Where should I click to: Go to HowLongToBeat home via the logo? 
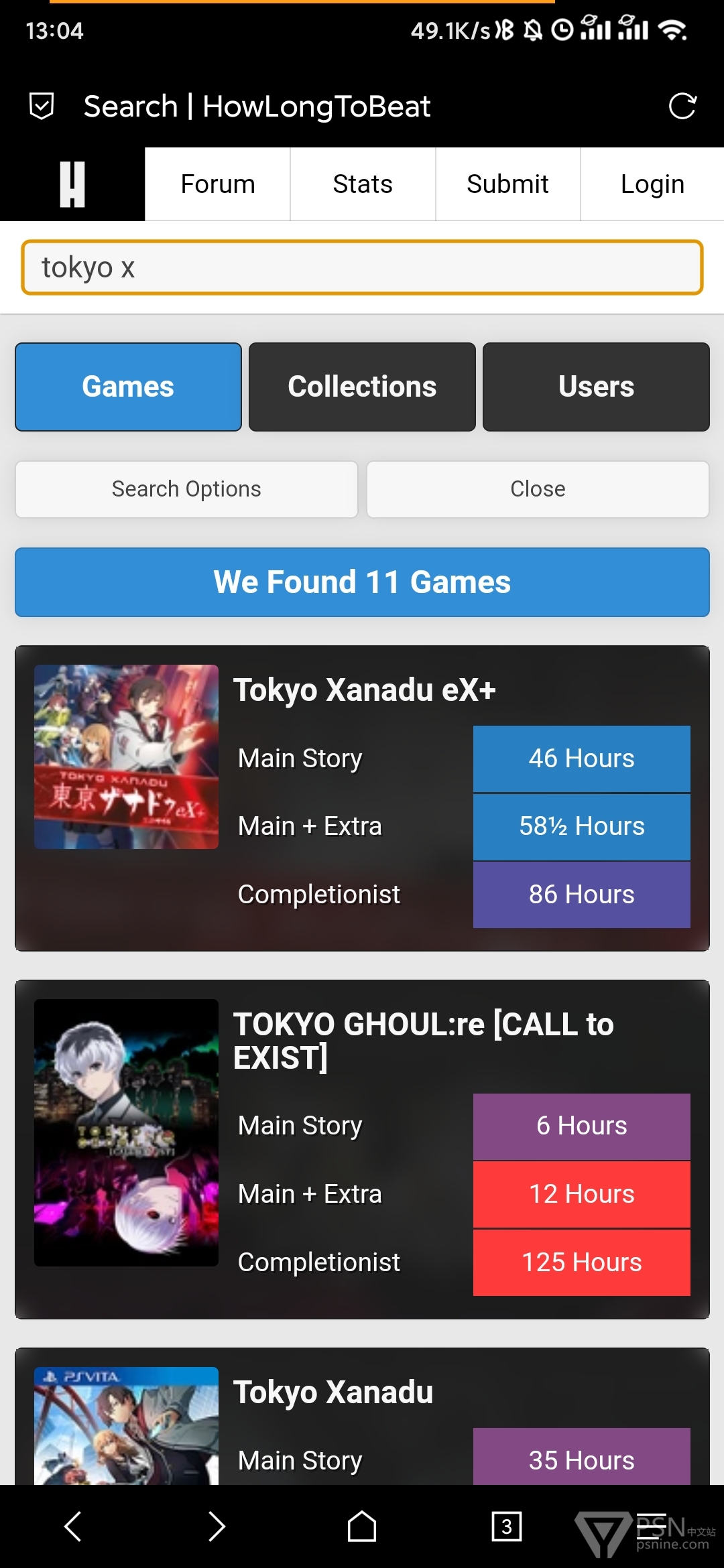tap(72, 184)
